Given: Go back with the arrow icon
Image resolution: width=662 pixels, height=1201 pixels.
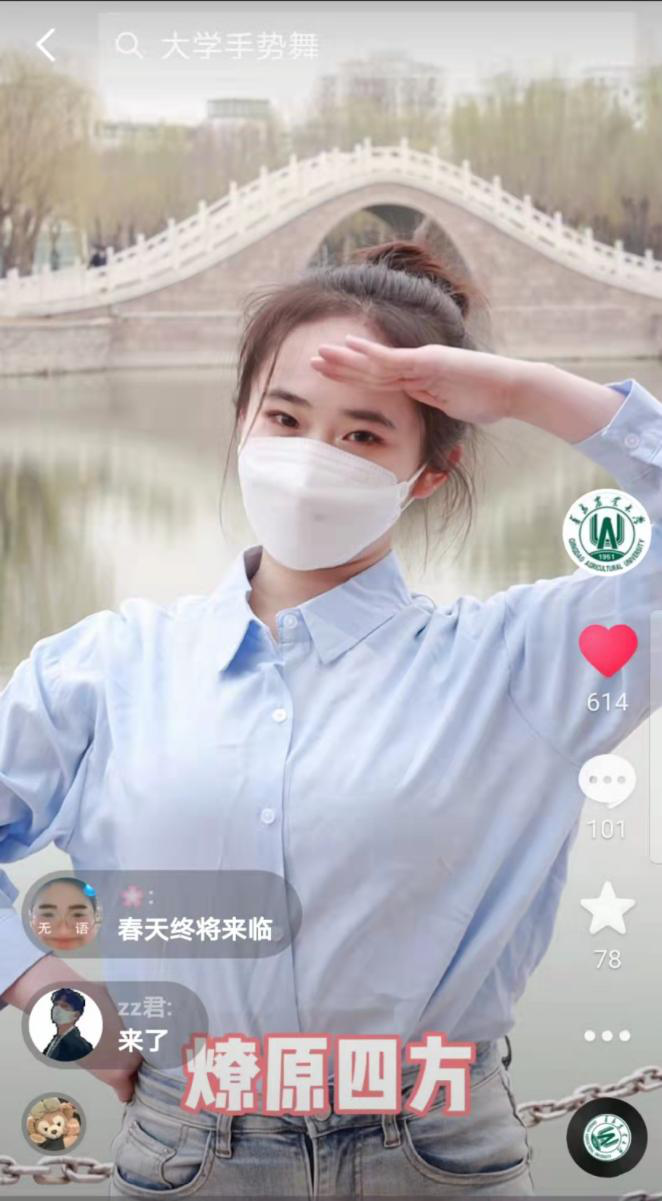Looking at the screenshot, I should tap(45, 45).
